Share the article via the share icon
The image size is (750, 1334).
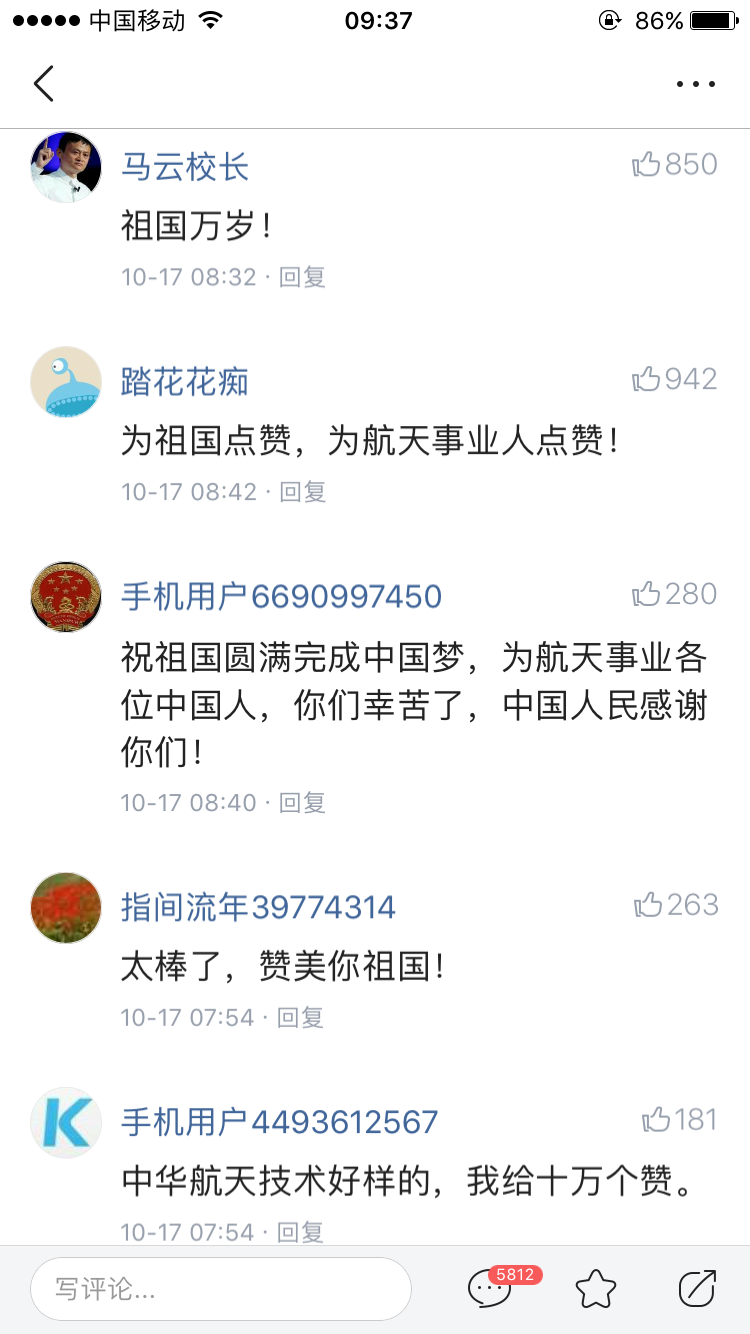pos(697,1288)
